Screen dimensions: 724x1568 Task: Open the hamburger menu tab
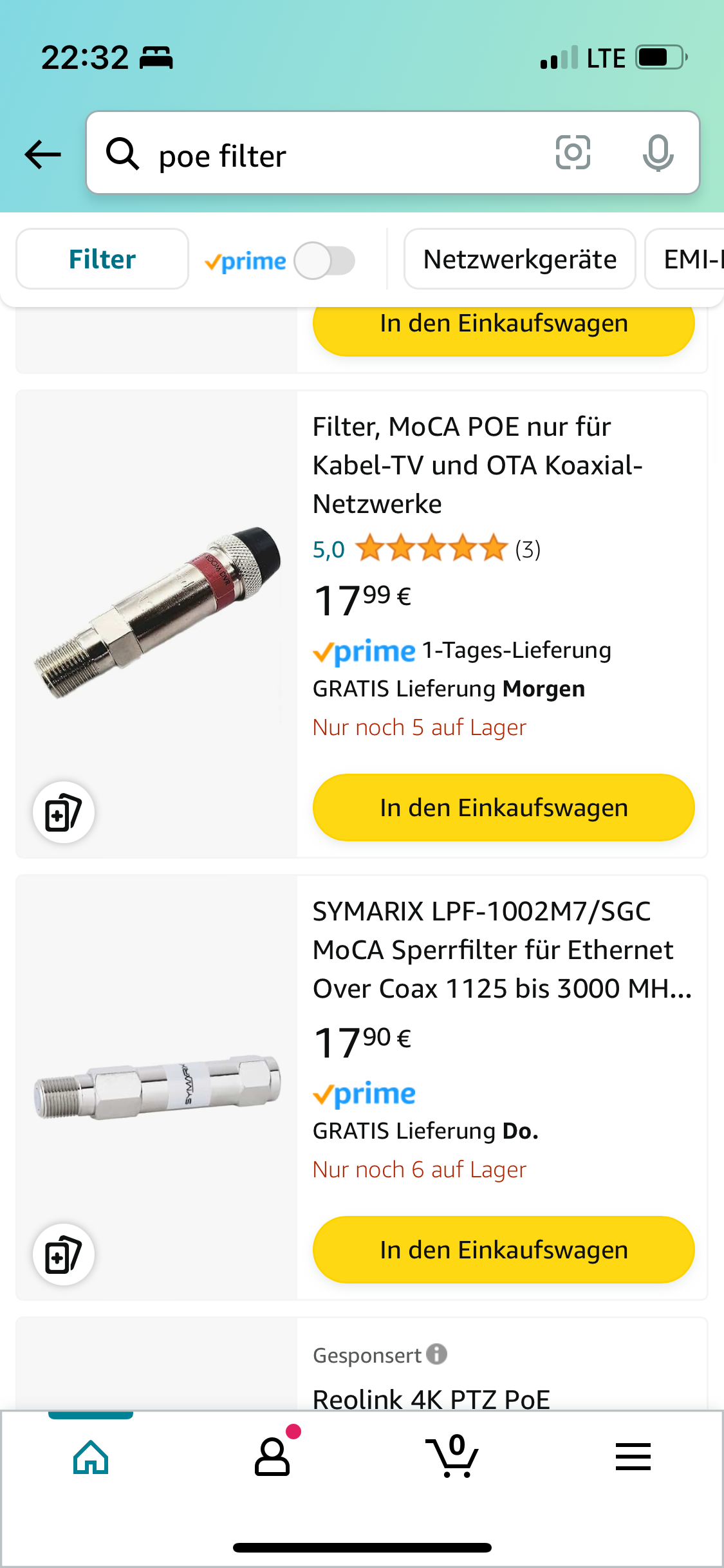click(x=633, y=1457)
